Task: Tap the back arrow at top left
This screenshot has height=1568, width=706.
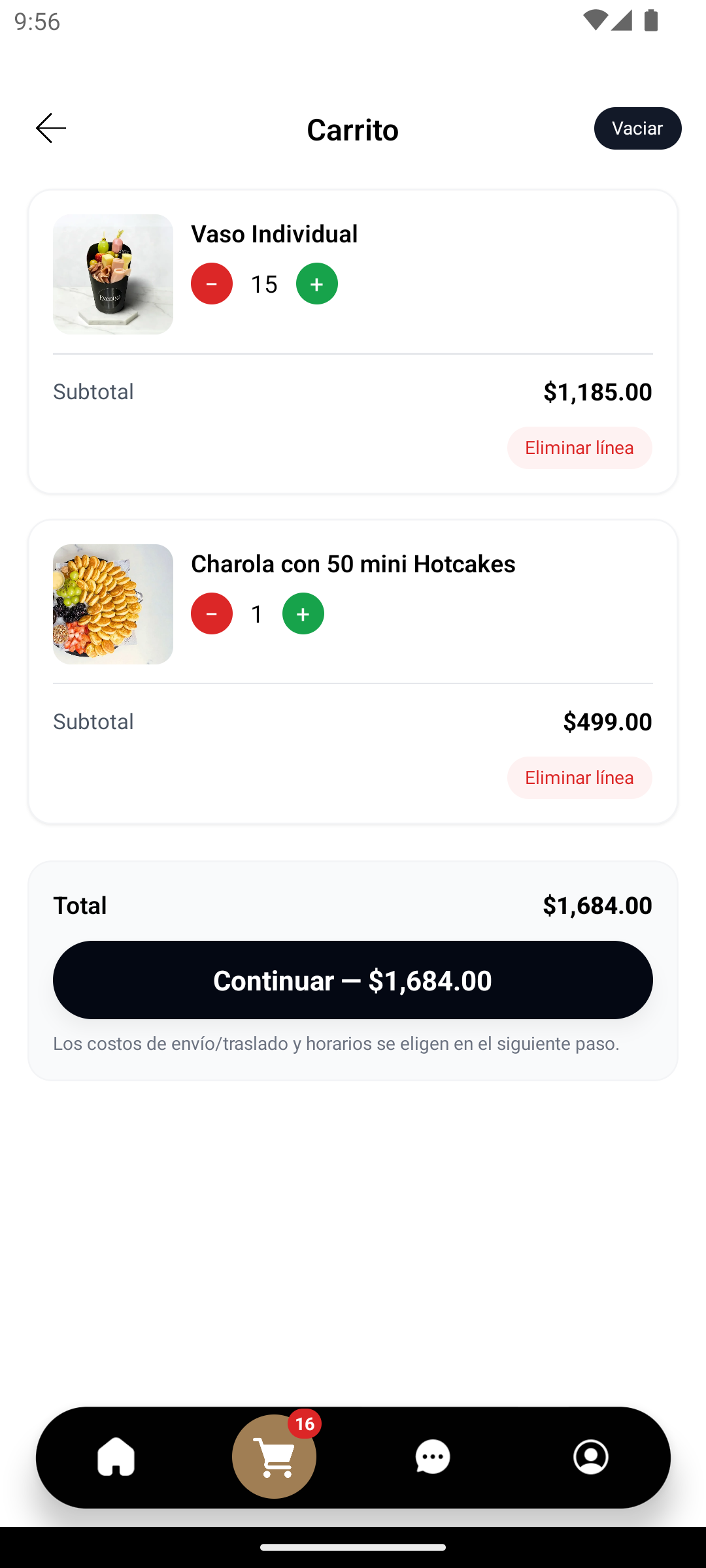Action: coord(50,128)
